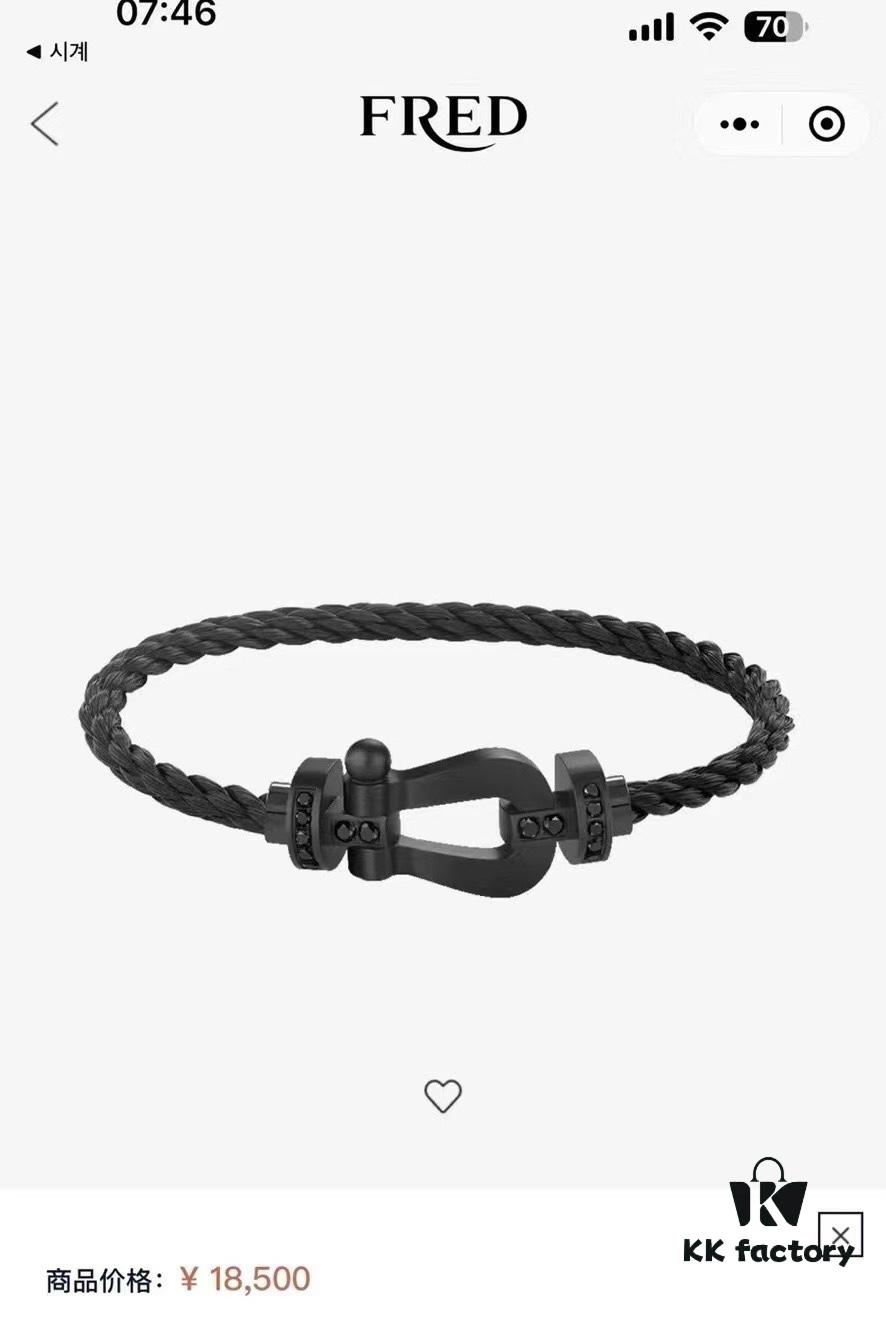886x1329 pixels.
Task: Tap the navigation header capsule
Action: 780,124
